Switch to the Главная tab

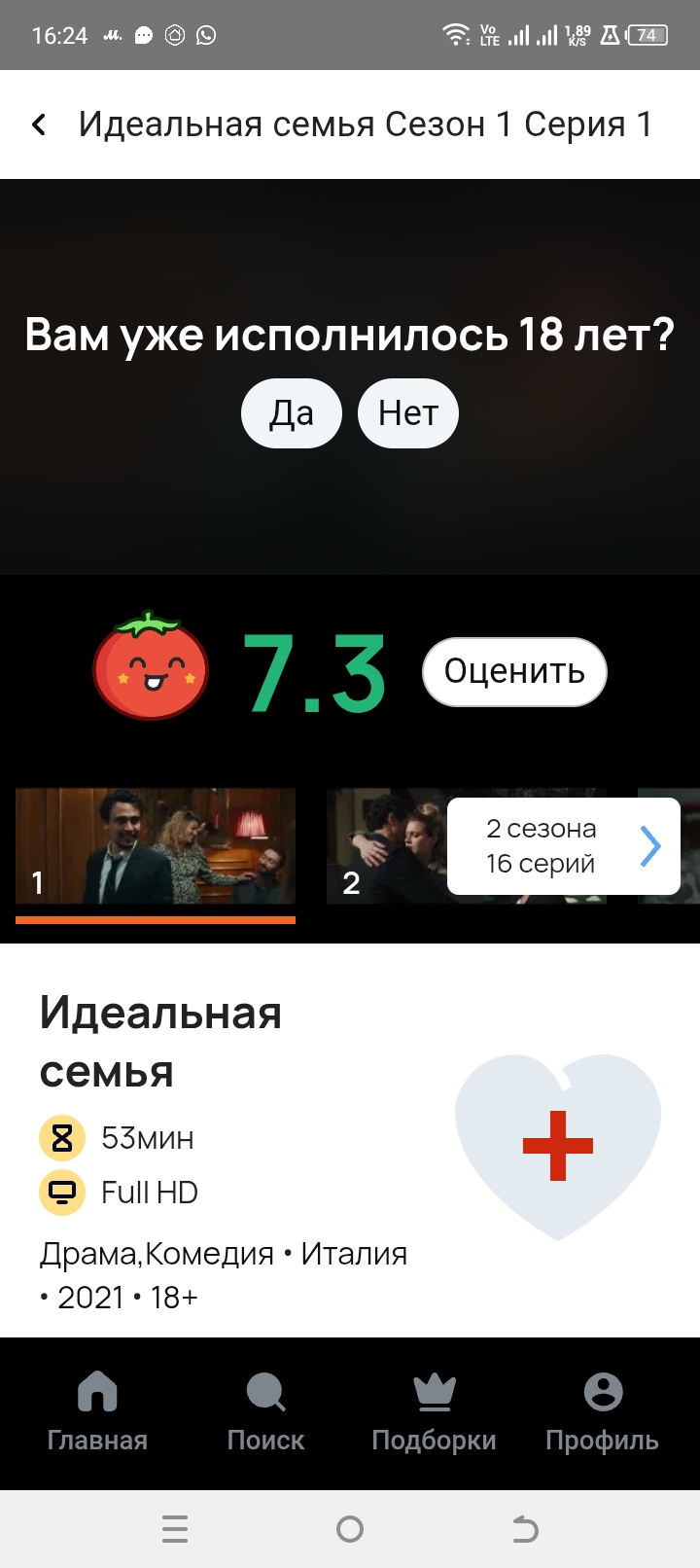(x=97, y=1410)
